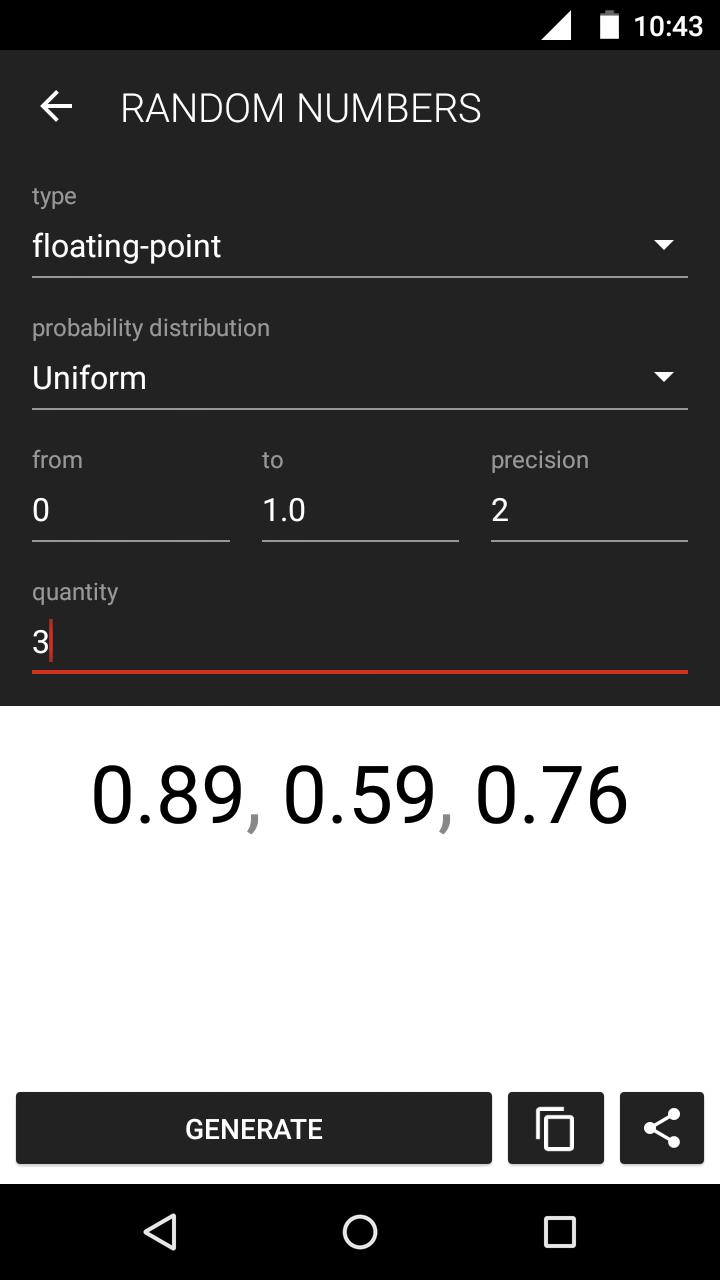720x1280 pixels.
Task: Check the battery status icon
Action: 612,25
